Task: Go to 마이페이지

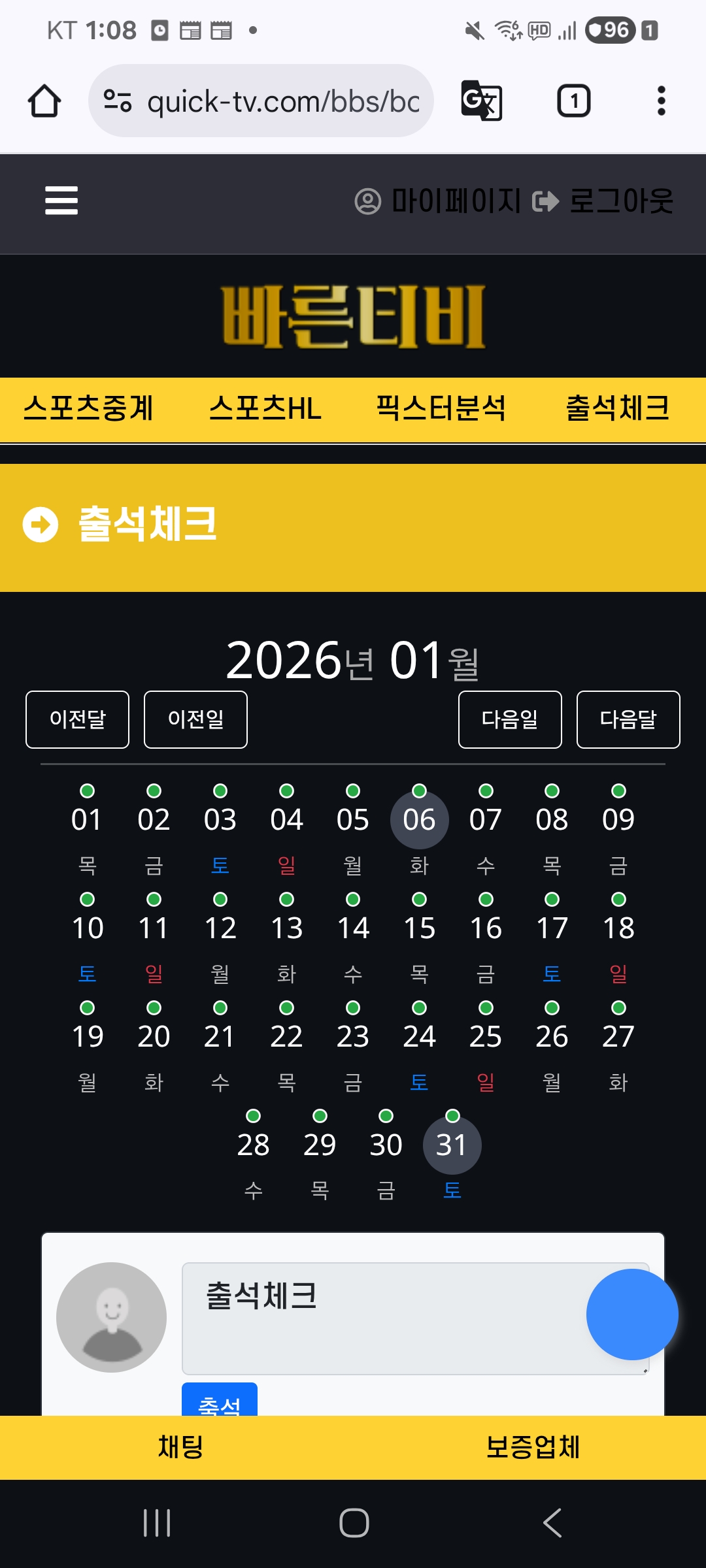Action: (437, 201)
